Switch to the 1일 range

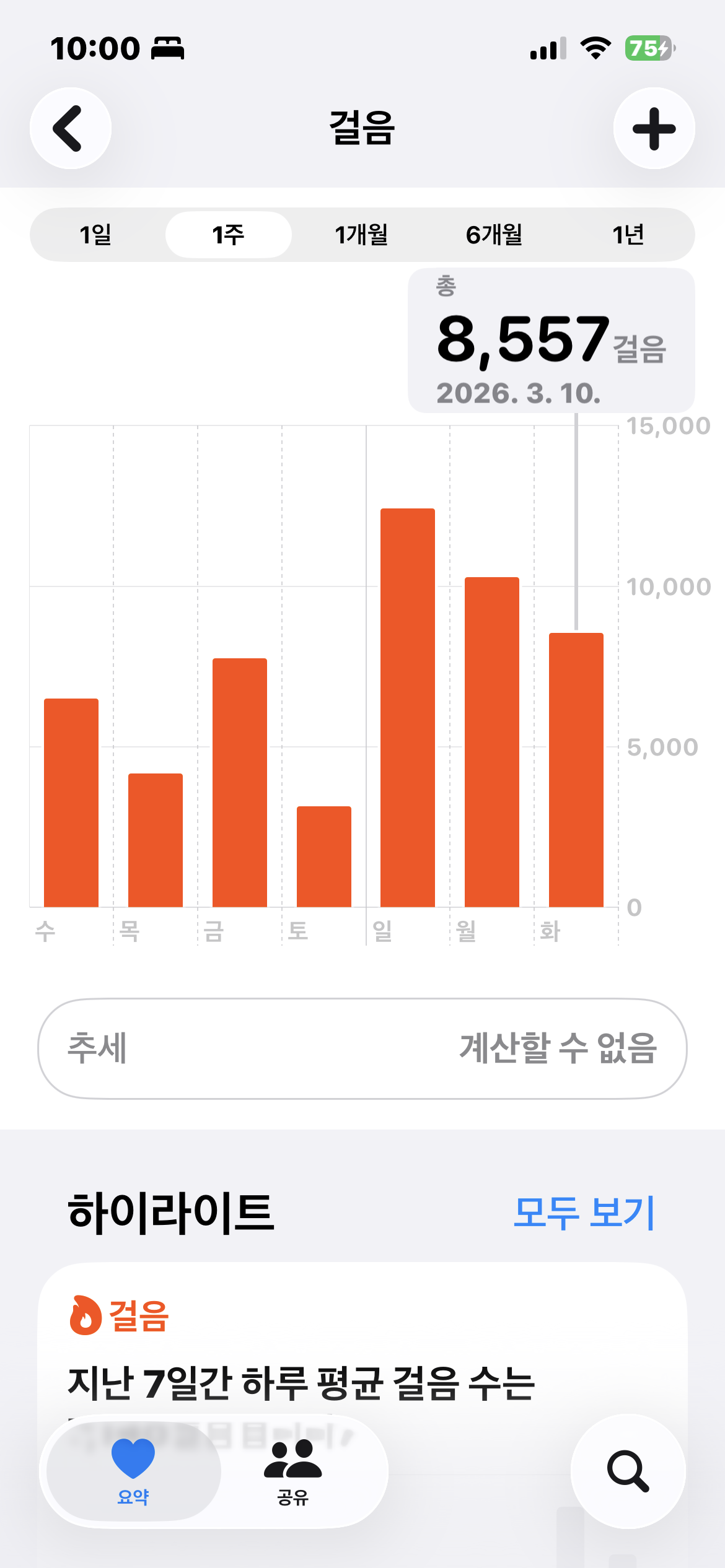click(96, 235)
